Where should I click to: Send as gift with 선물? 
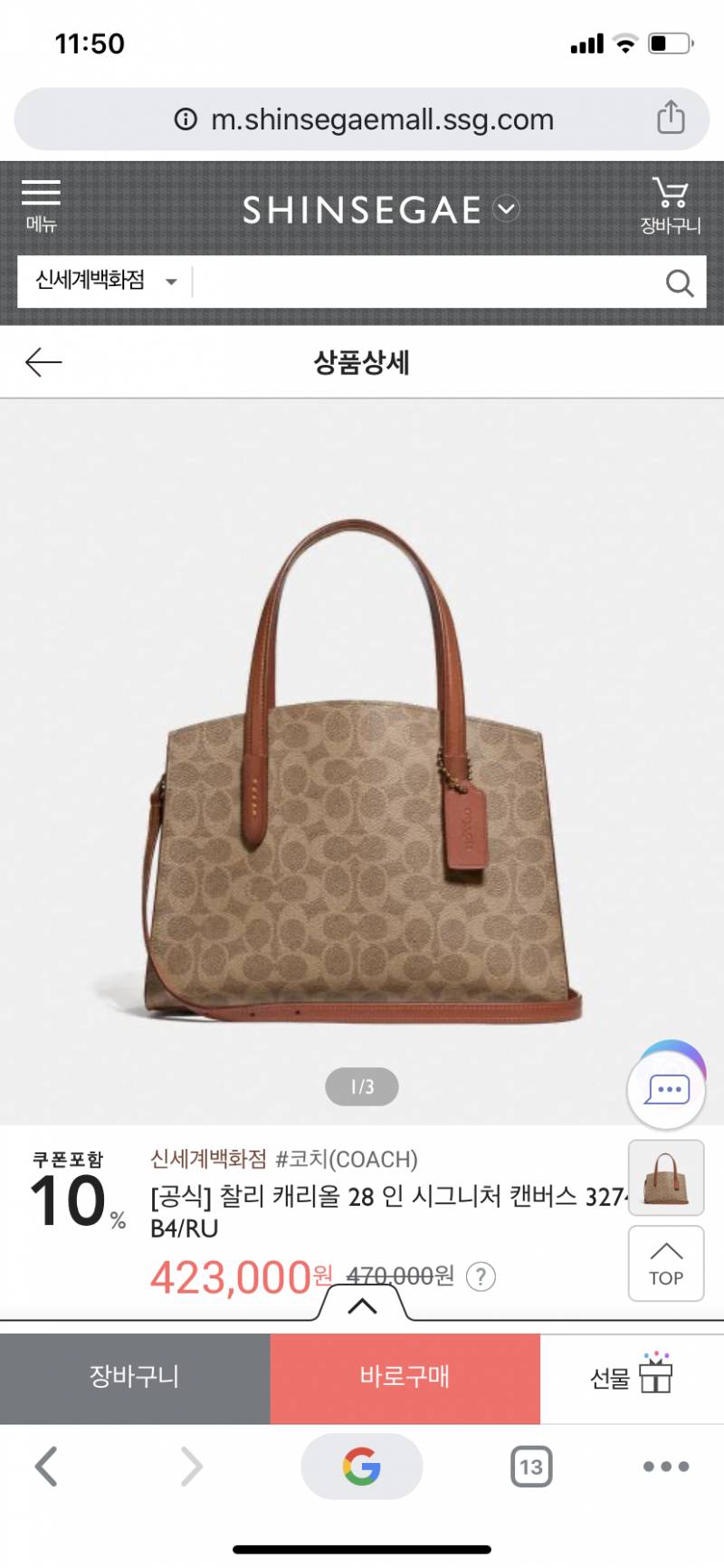(632, 1377)
